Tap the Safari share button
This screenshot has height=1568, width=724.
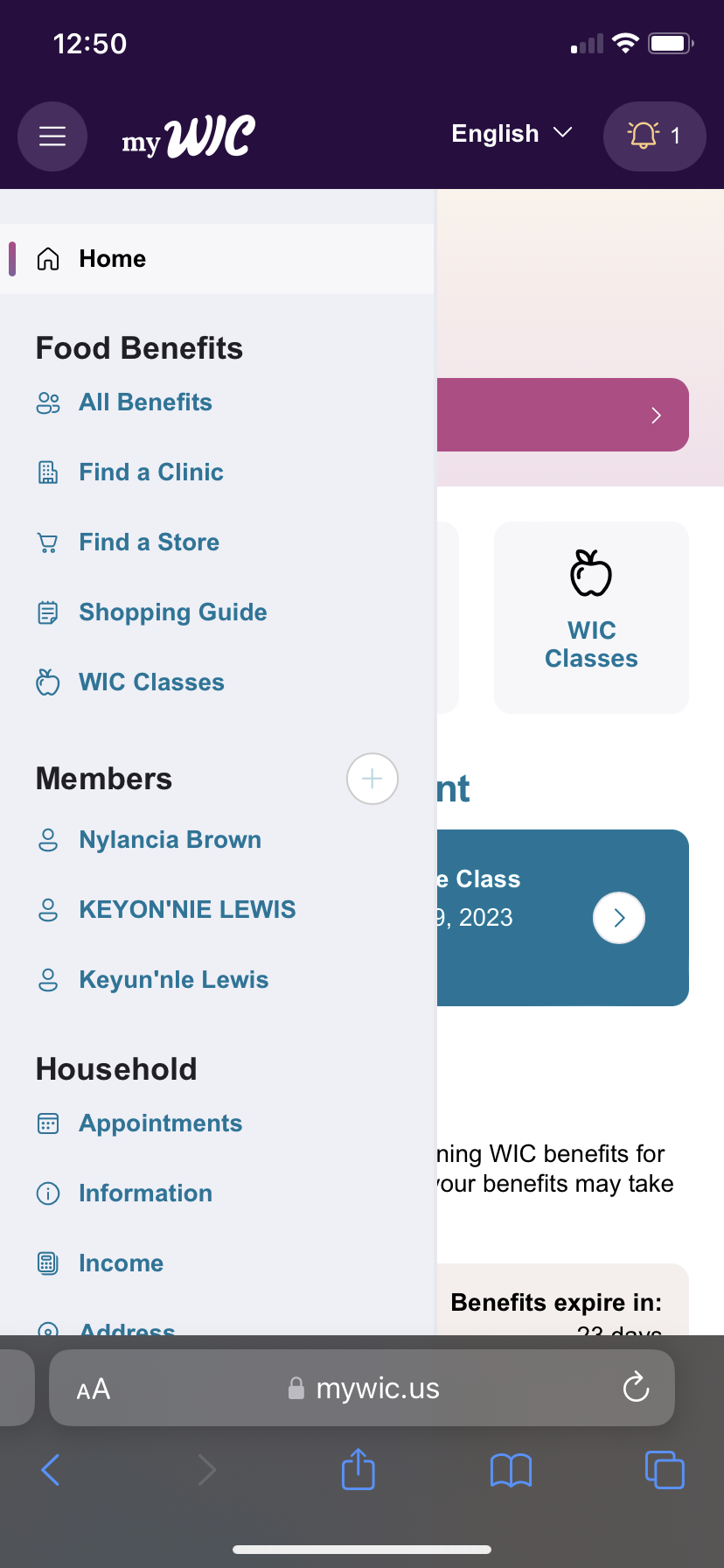pos(359,1469)
